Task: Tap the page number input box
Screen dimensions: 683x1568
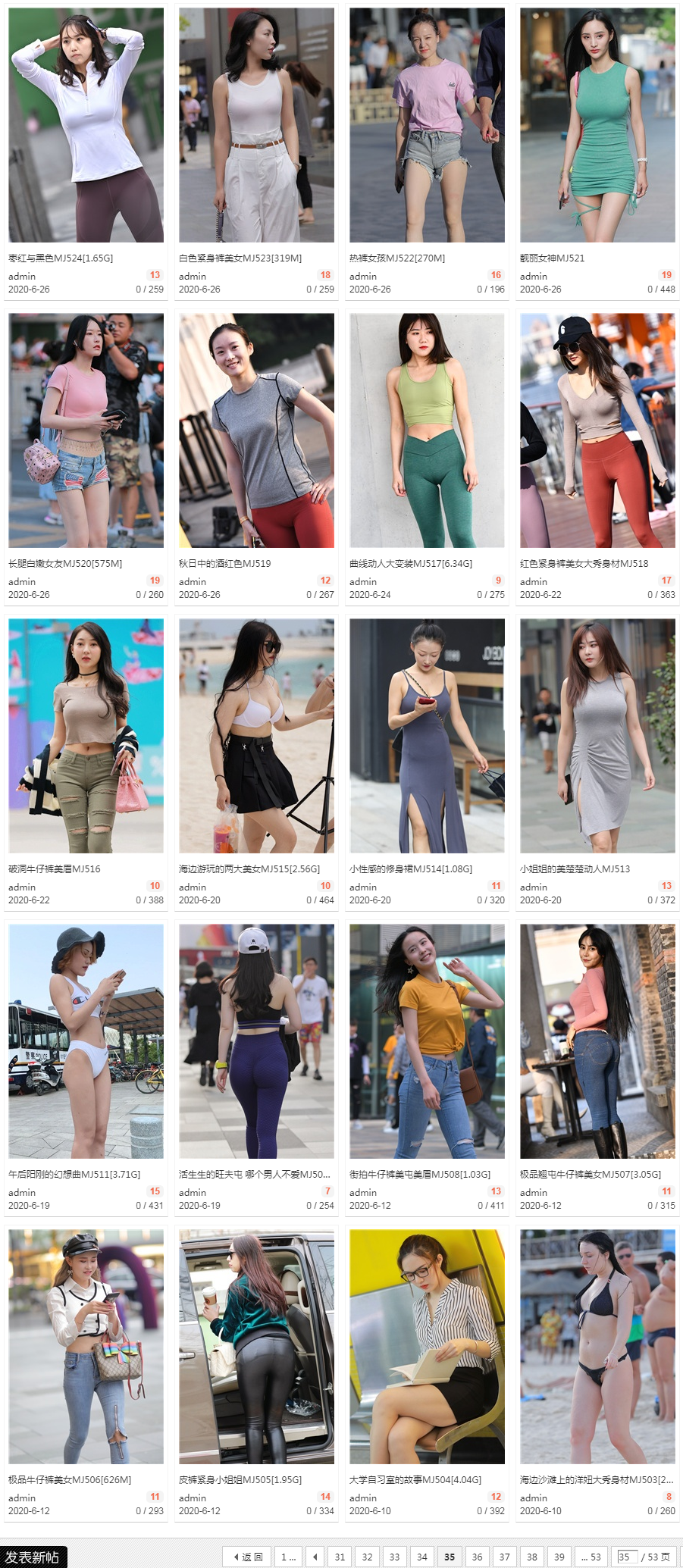Action: (627, 1557)
